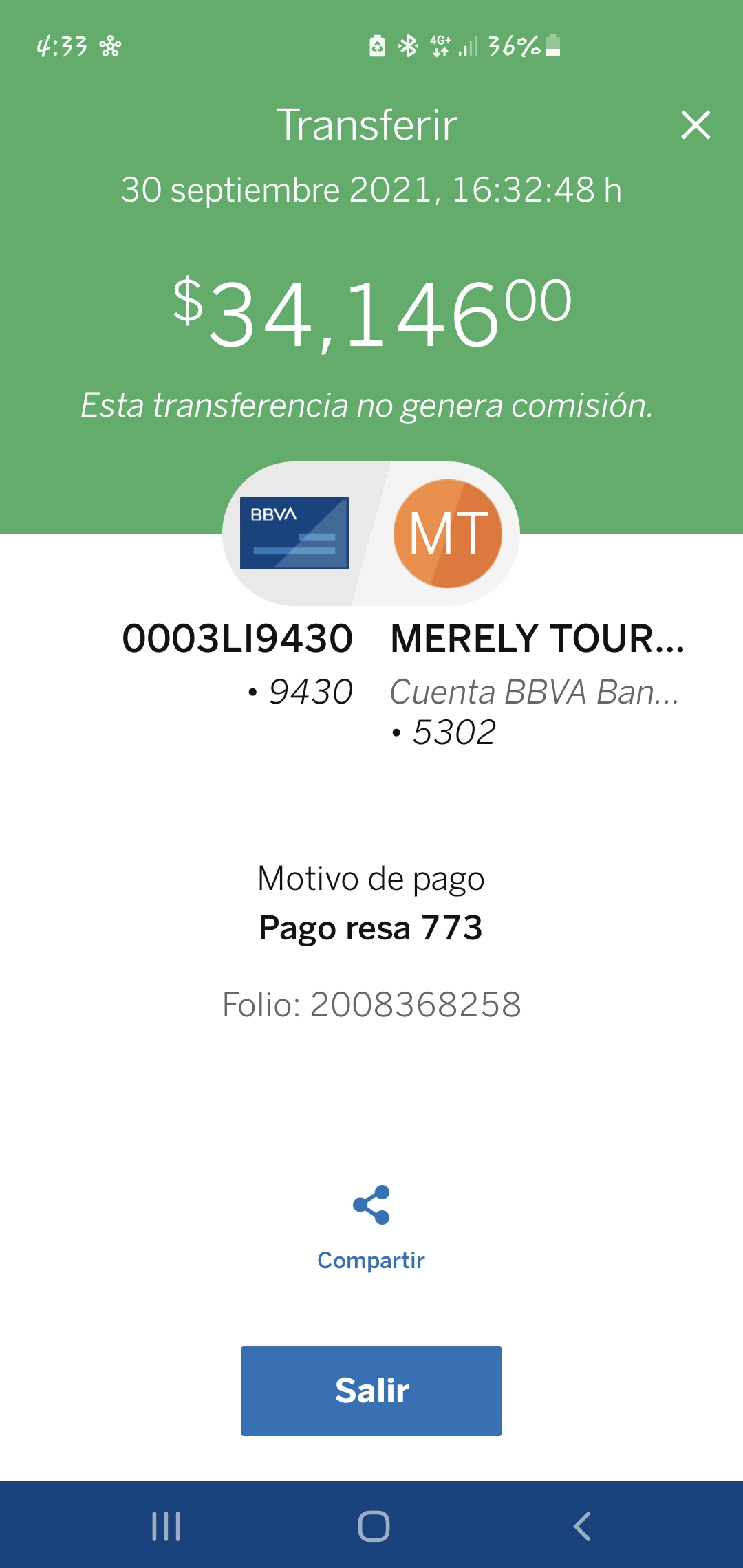The height and width of the screenshot is (1568, 743).
Task: Share the transfer receipt via Compartir
Action: tap(371, 1228)
